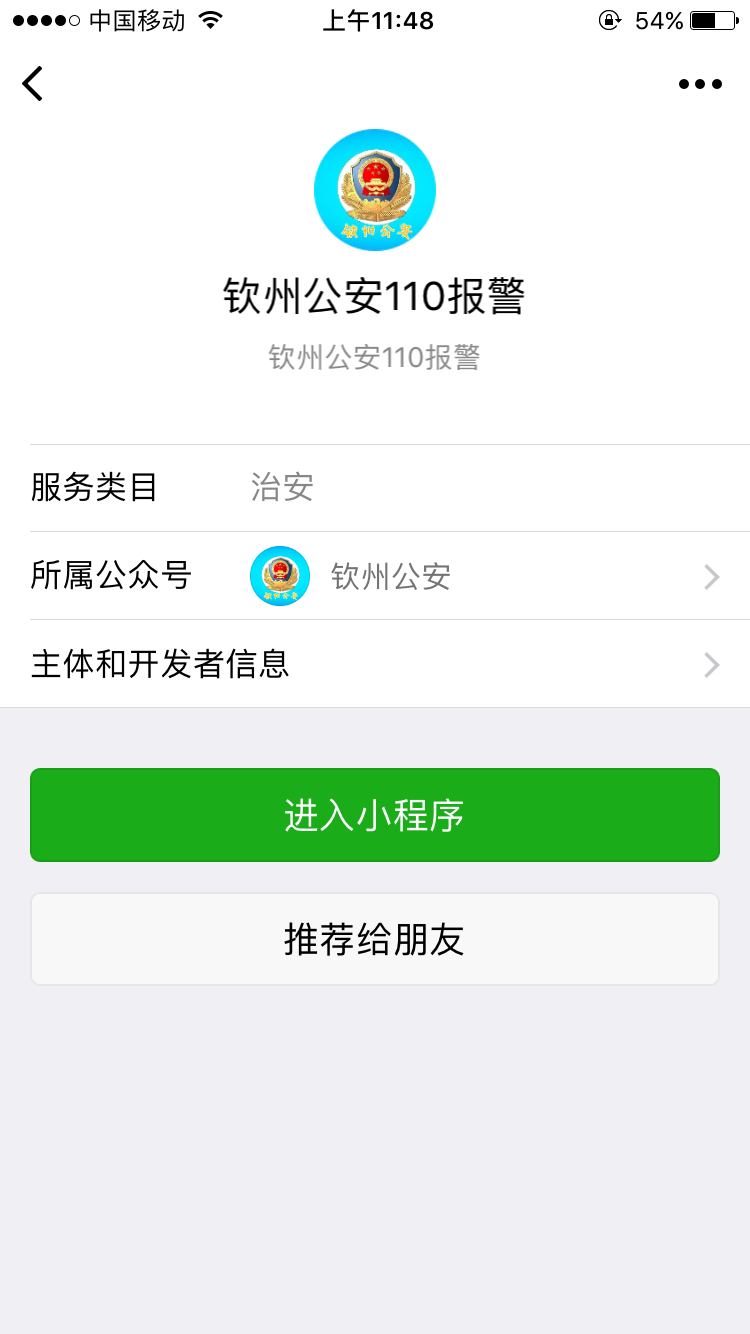This screenshot has height=1334, width=750.
Task: Open the three-dot overflow menu
Action: [x=700, y=84]
